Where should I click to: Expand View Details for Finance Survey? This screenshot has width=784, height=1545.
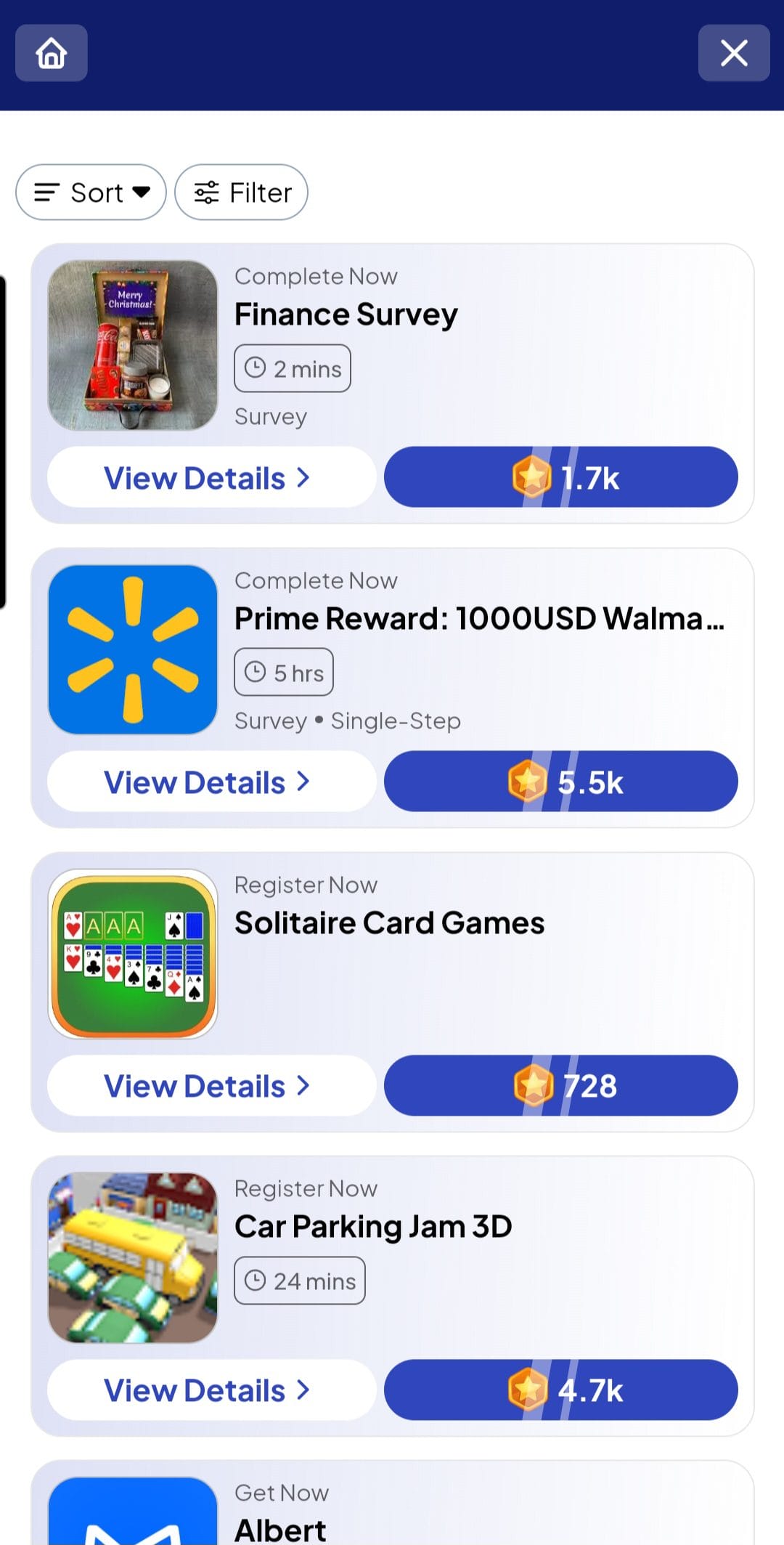tap(209, 477)
